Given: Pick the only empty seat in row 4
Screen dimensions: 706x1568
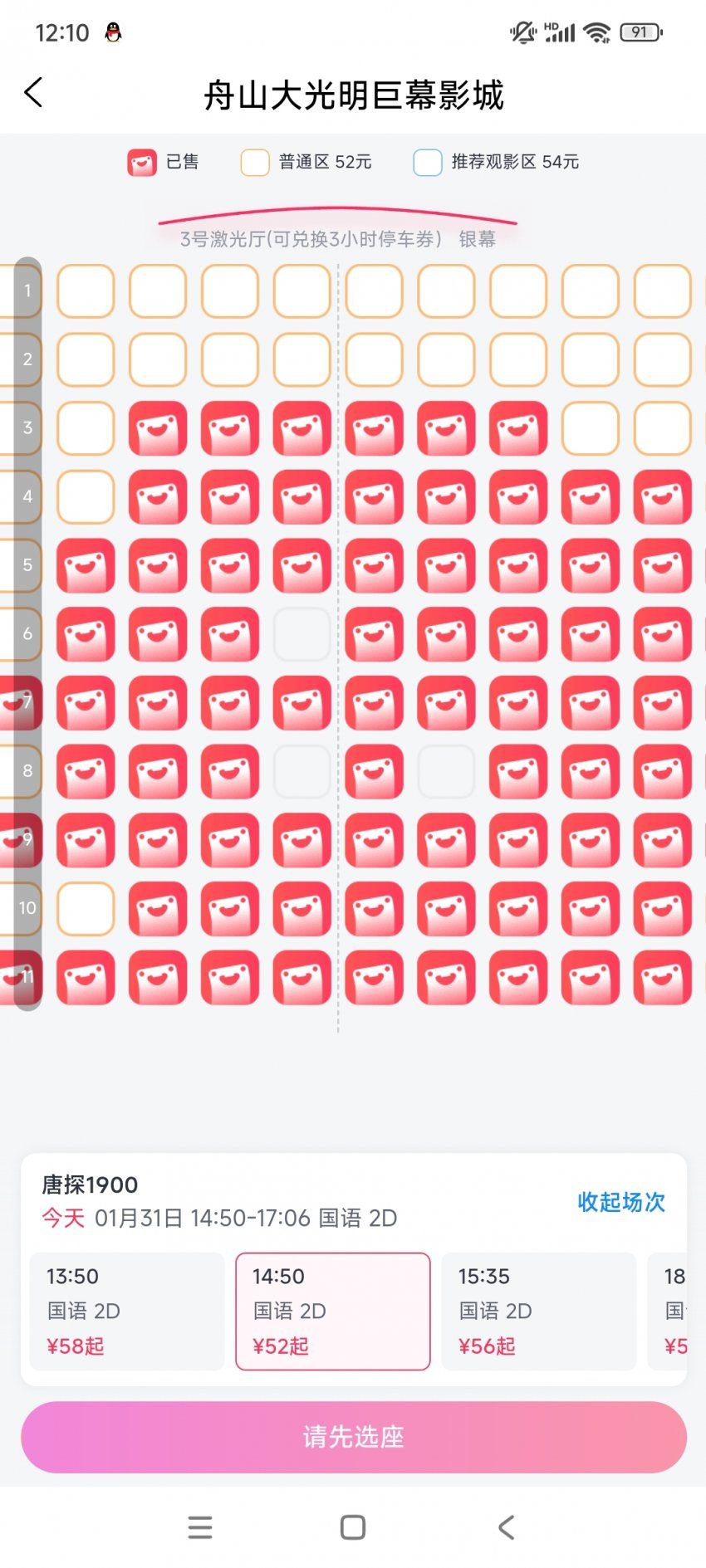Looking at the screenshot, I should (86, 497).
